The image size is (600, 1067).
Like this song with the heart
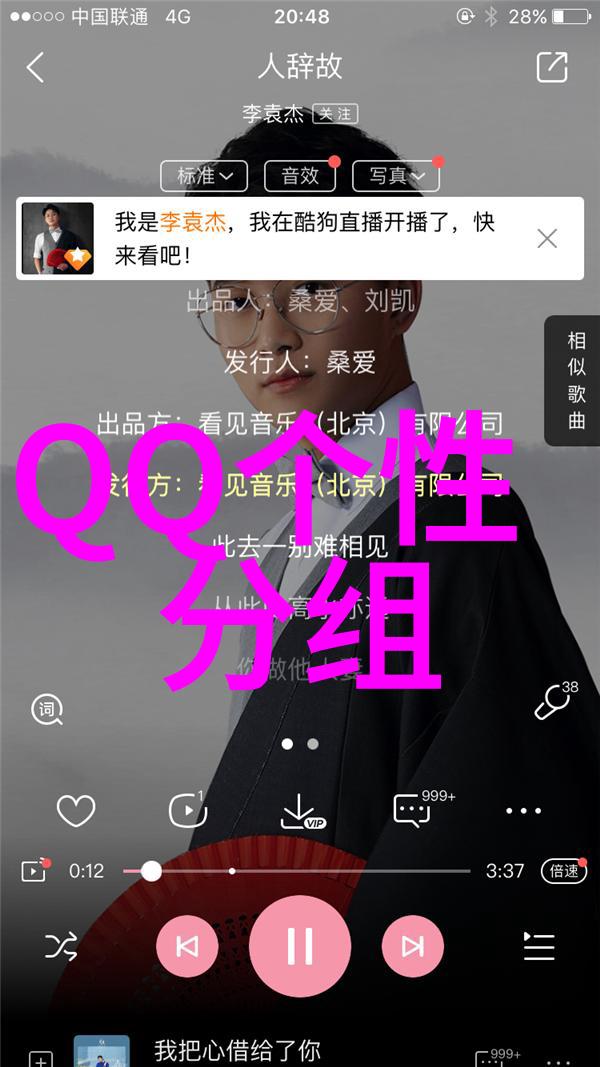click(75, 811)
